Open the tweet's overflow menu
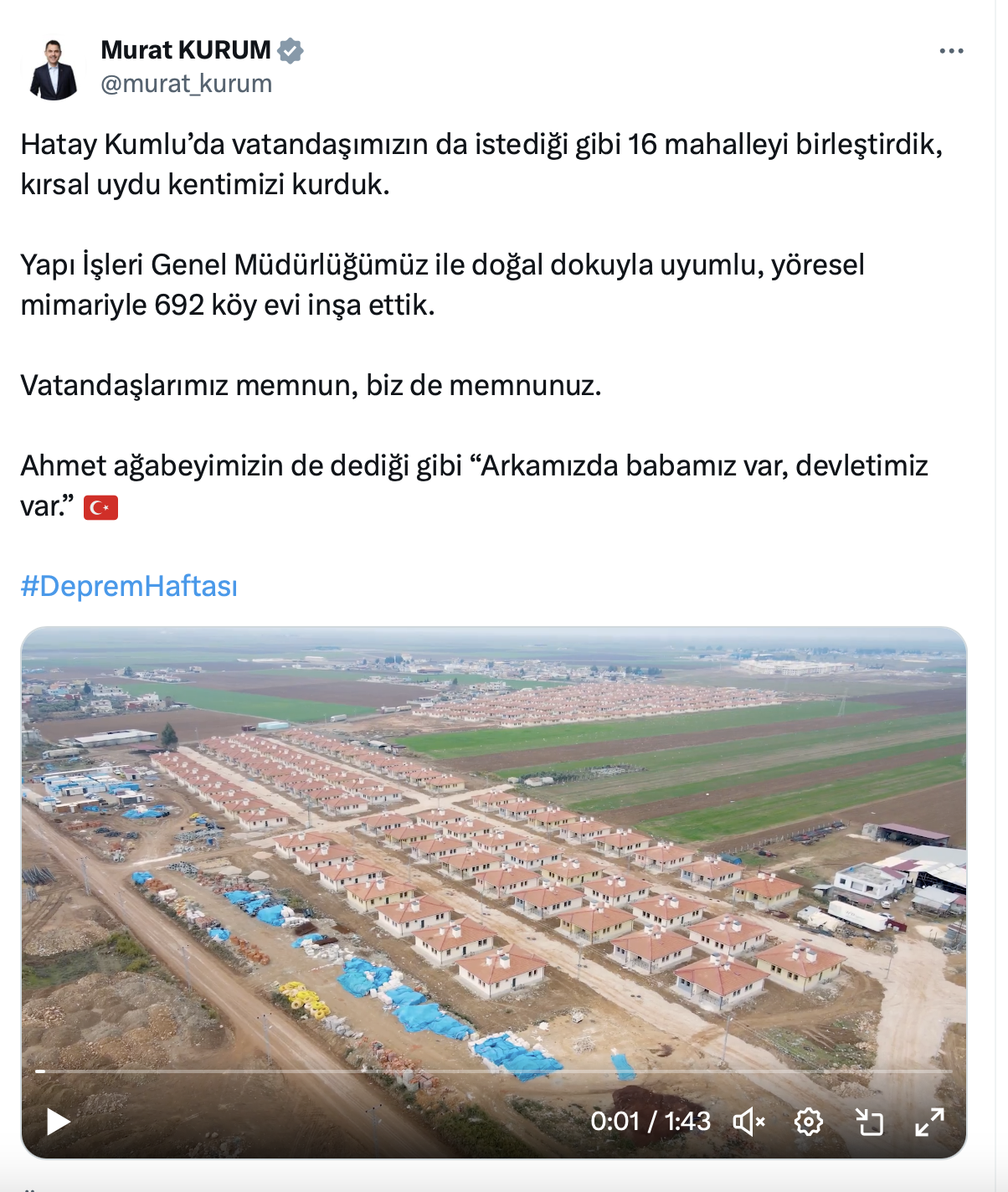Image resolution: width=1008 pixels, height=1192 pixels. point(951,51)
